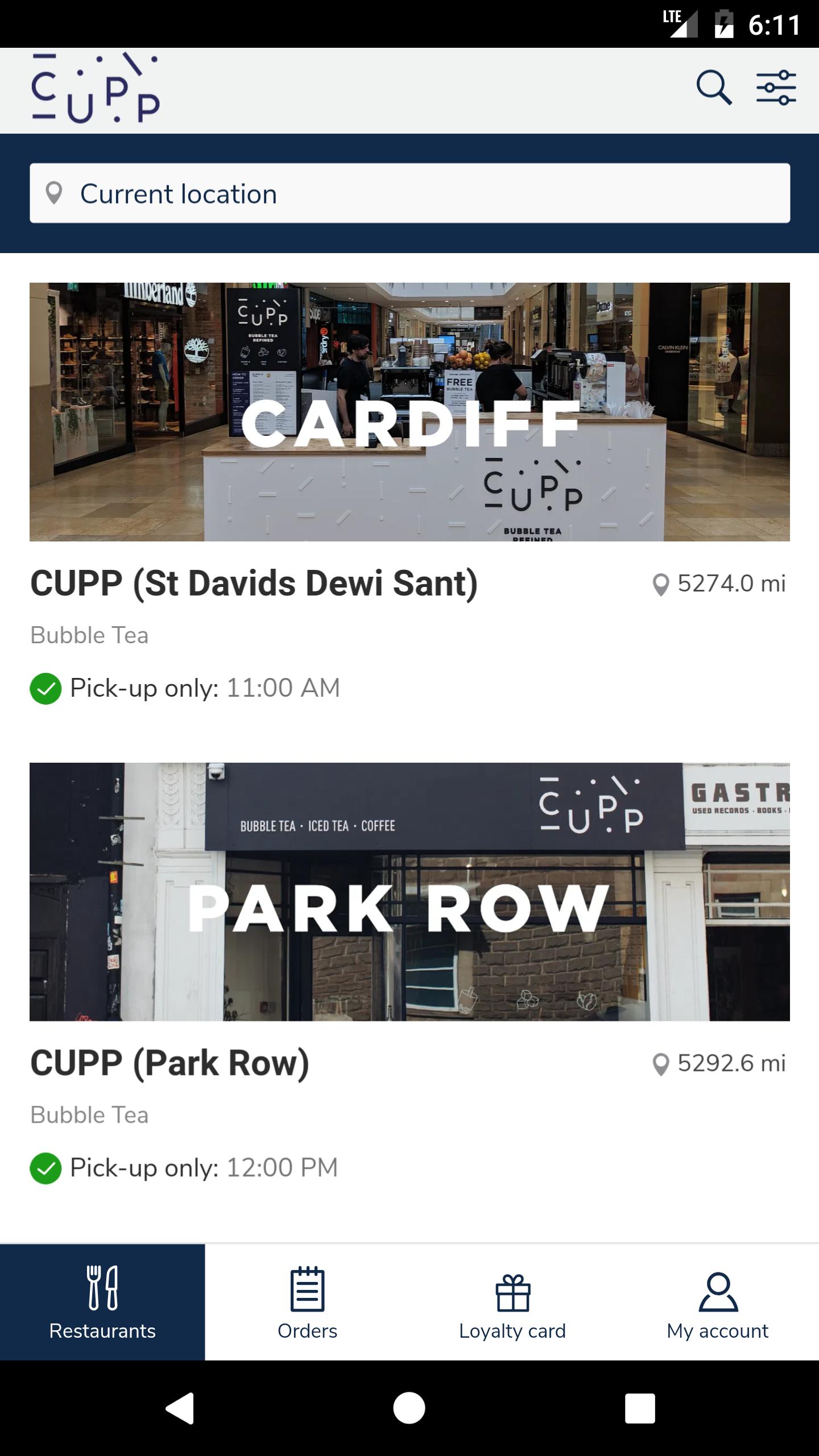
Task: Go back using the system back button
Action: point(180,1408)
